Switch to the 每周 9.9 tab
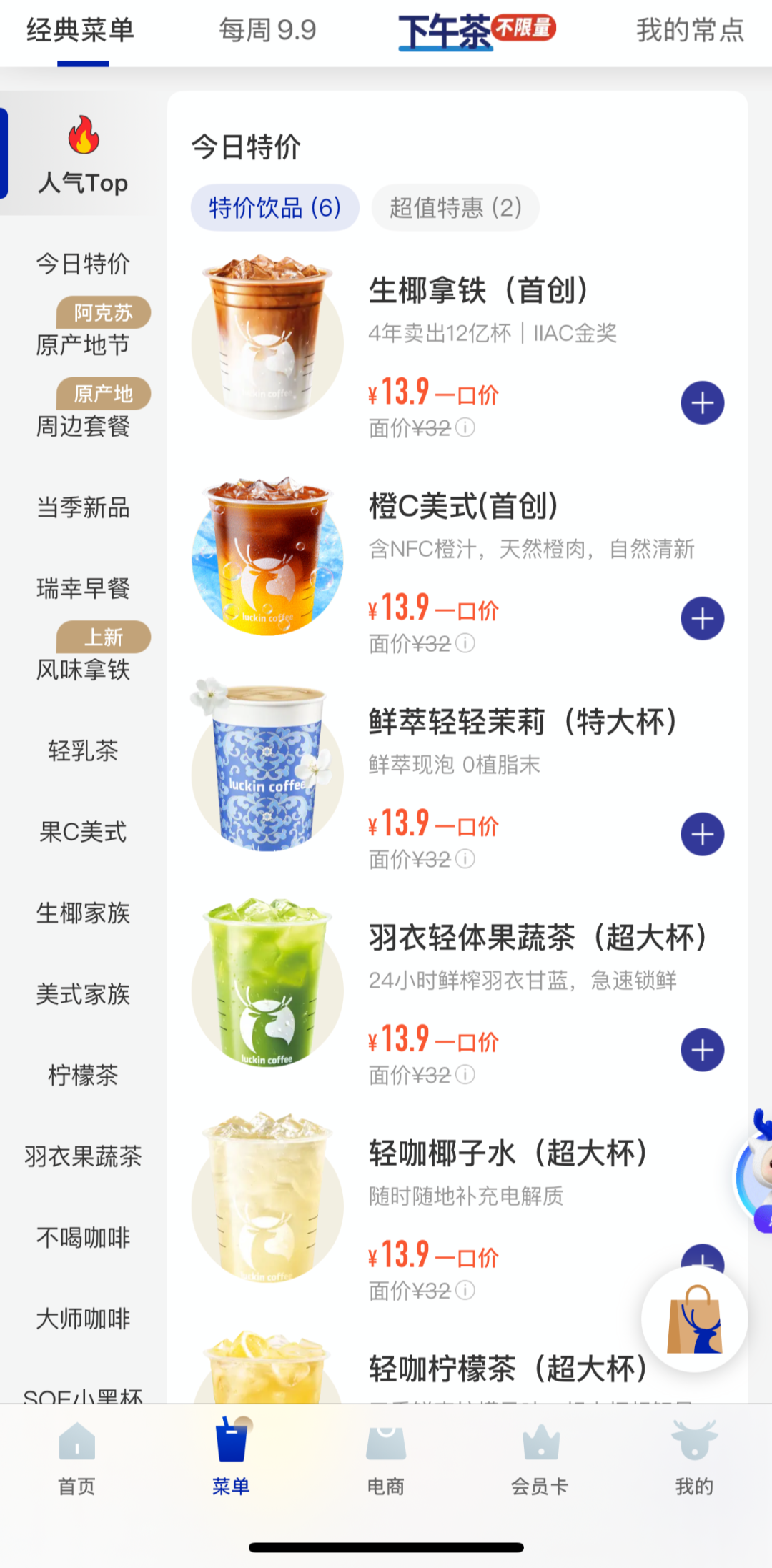This screenshot has height=1568, width=772. click(x=266, y=30)
